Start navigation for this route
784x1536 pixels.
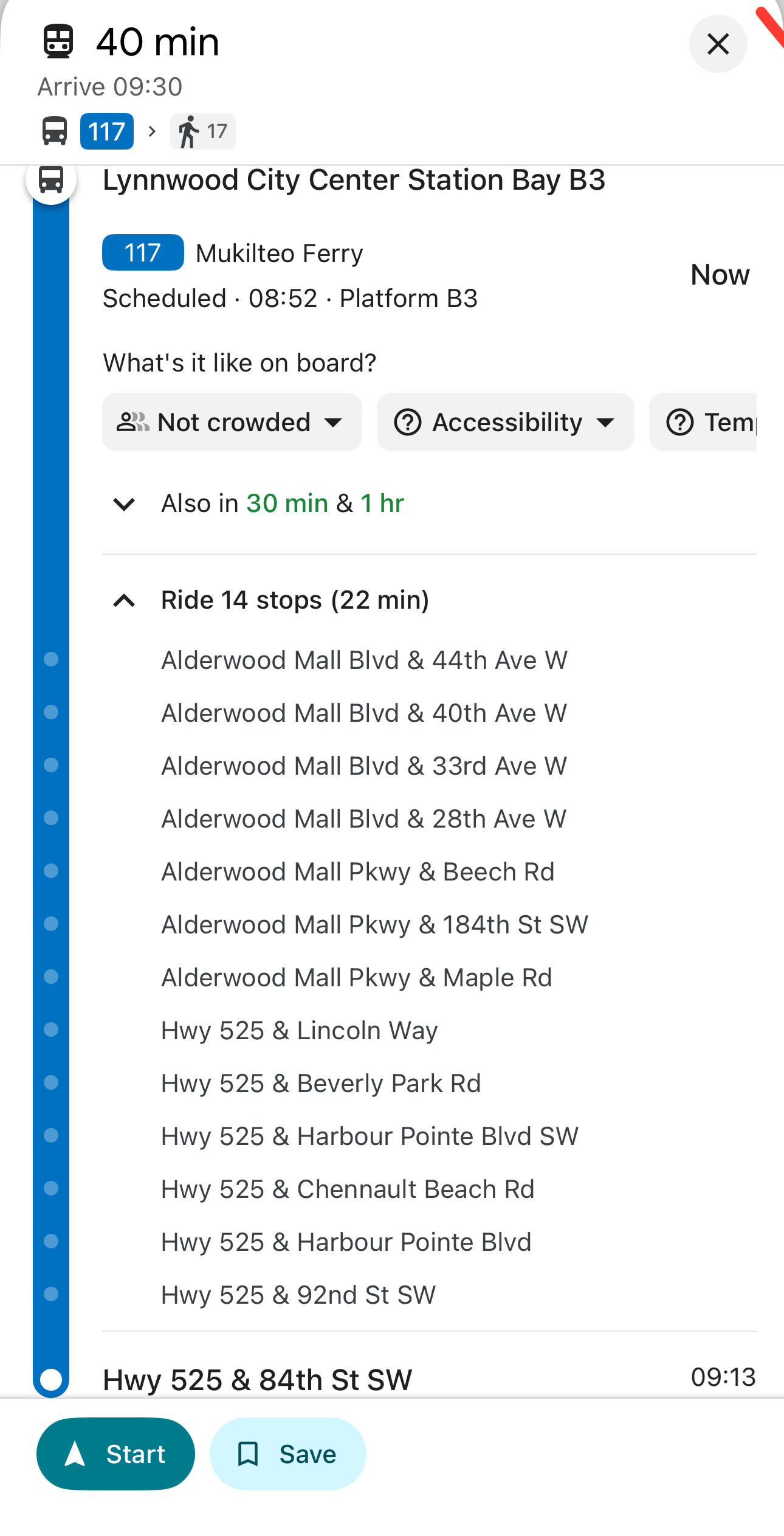tap(115, 1454)
